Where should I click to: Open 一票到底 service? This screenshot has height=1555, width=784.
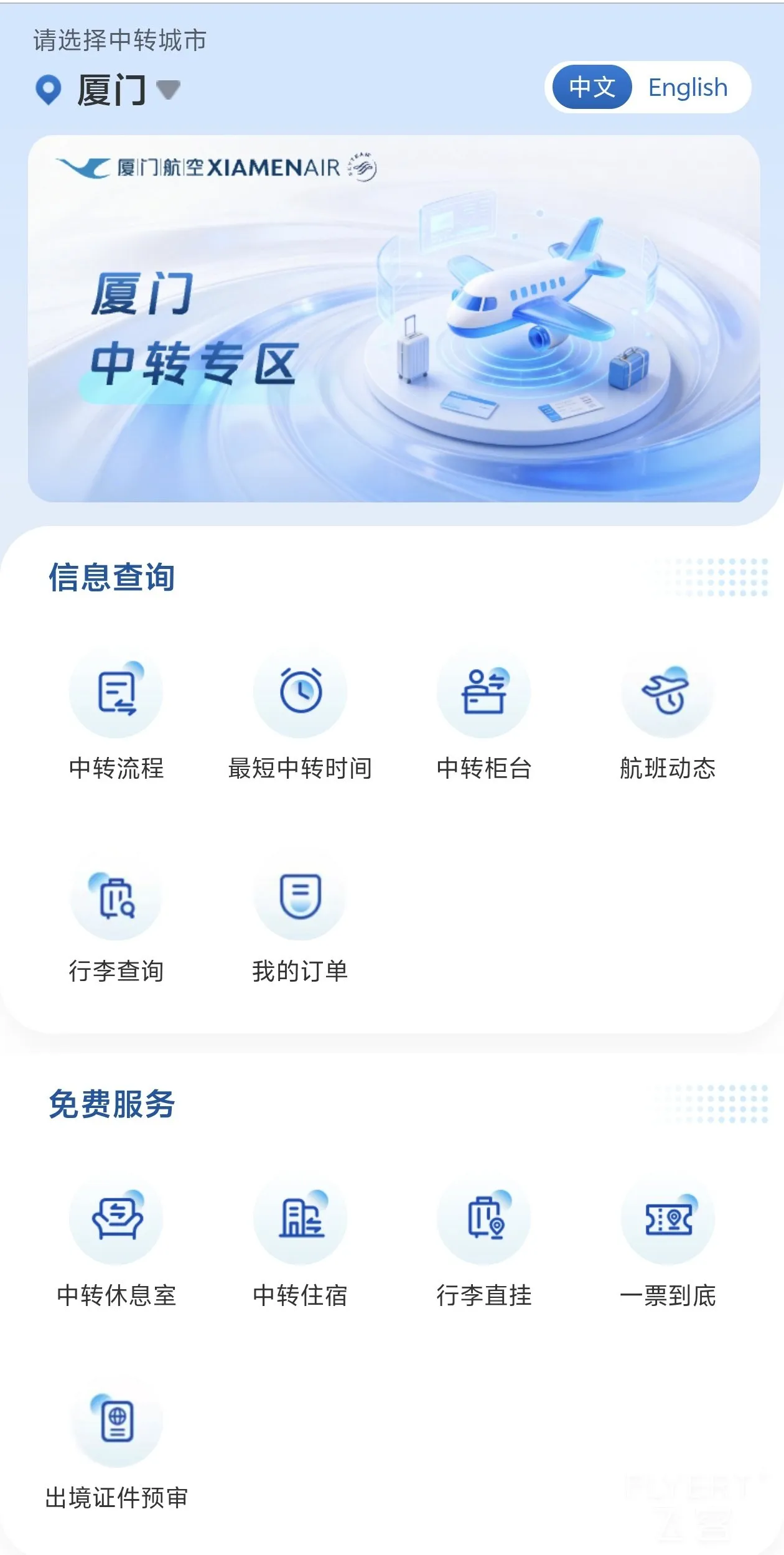point(668,1241)
